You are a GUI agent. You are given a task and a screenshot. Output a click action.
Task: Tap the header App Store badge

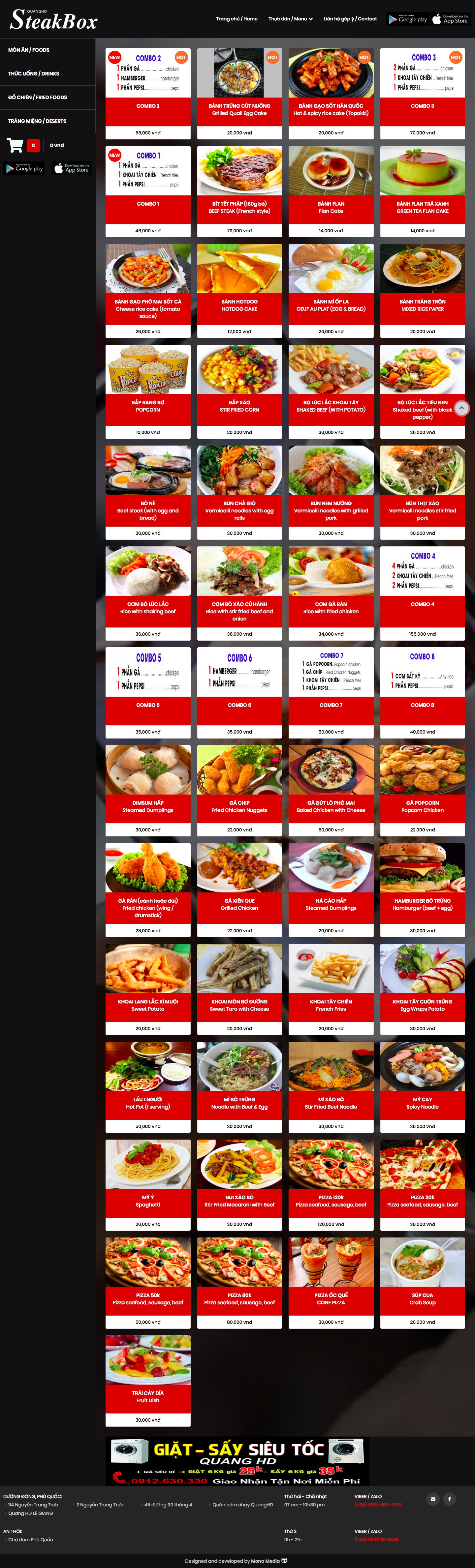(x=450, y=19)
